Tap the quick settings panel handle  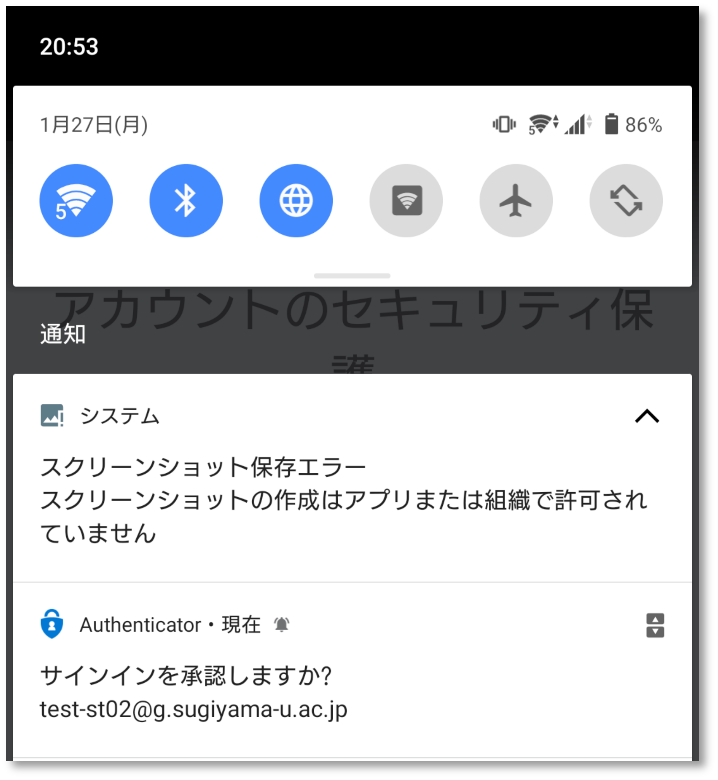click(x=352, y=275)
